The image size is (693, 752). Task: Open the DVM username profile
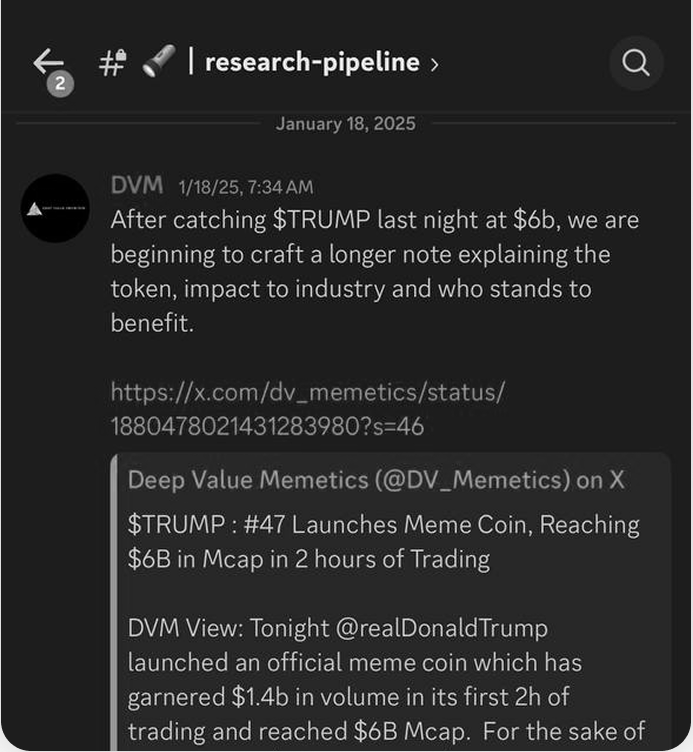138,186
